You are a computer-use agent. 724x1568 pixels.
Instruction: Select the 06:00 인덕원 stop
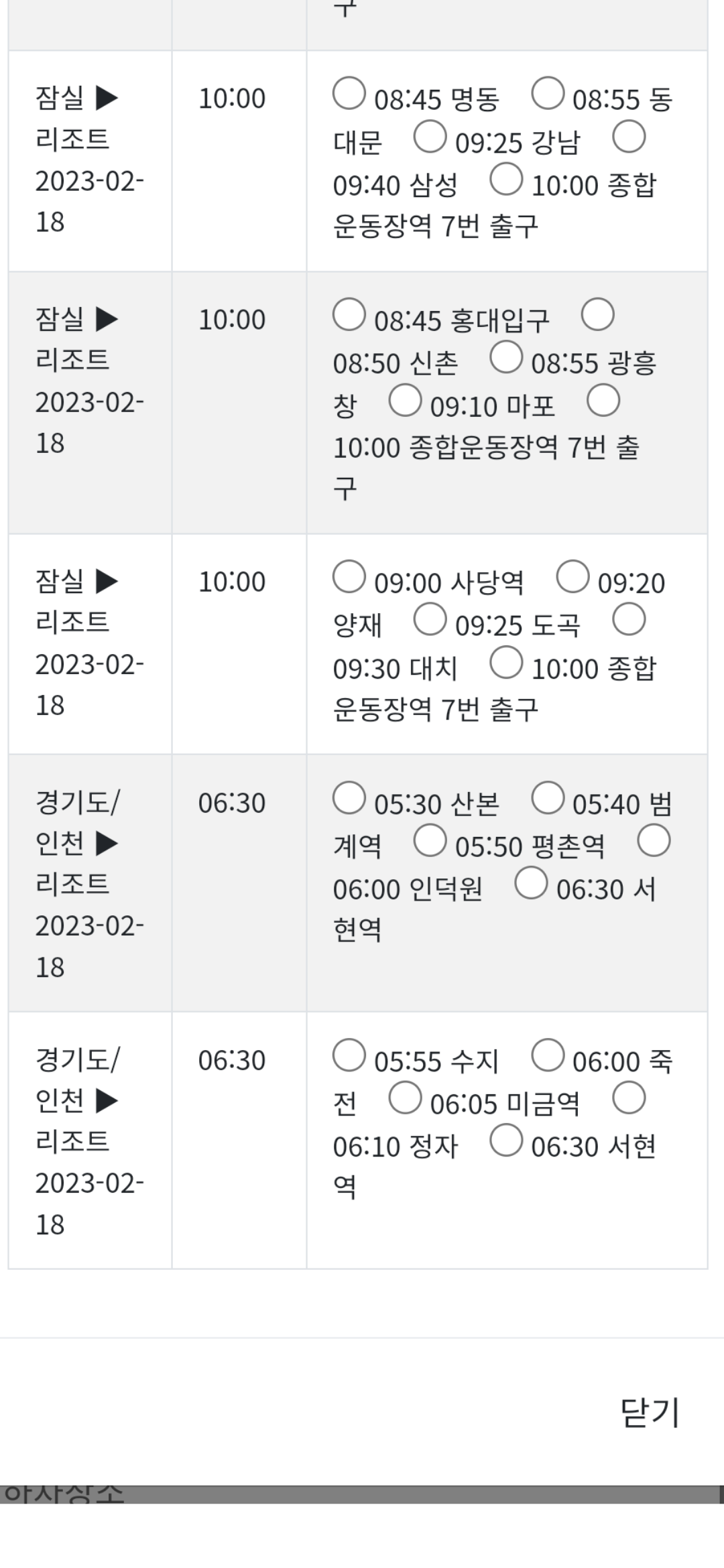click(x=654, y=840)
